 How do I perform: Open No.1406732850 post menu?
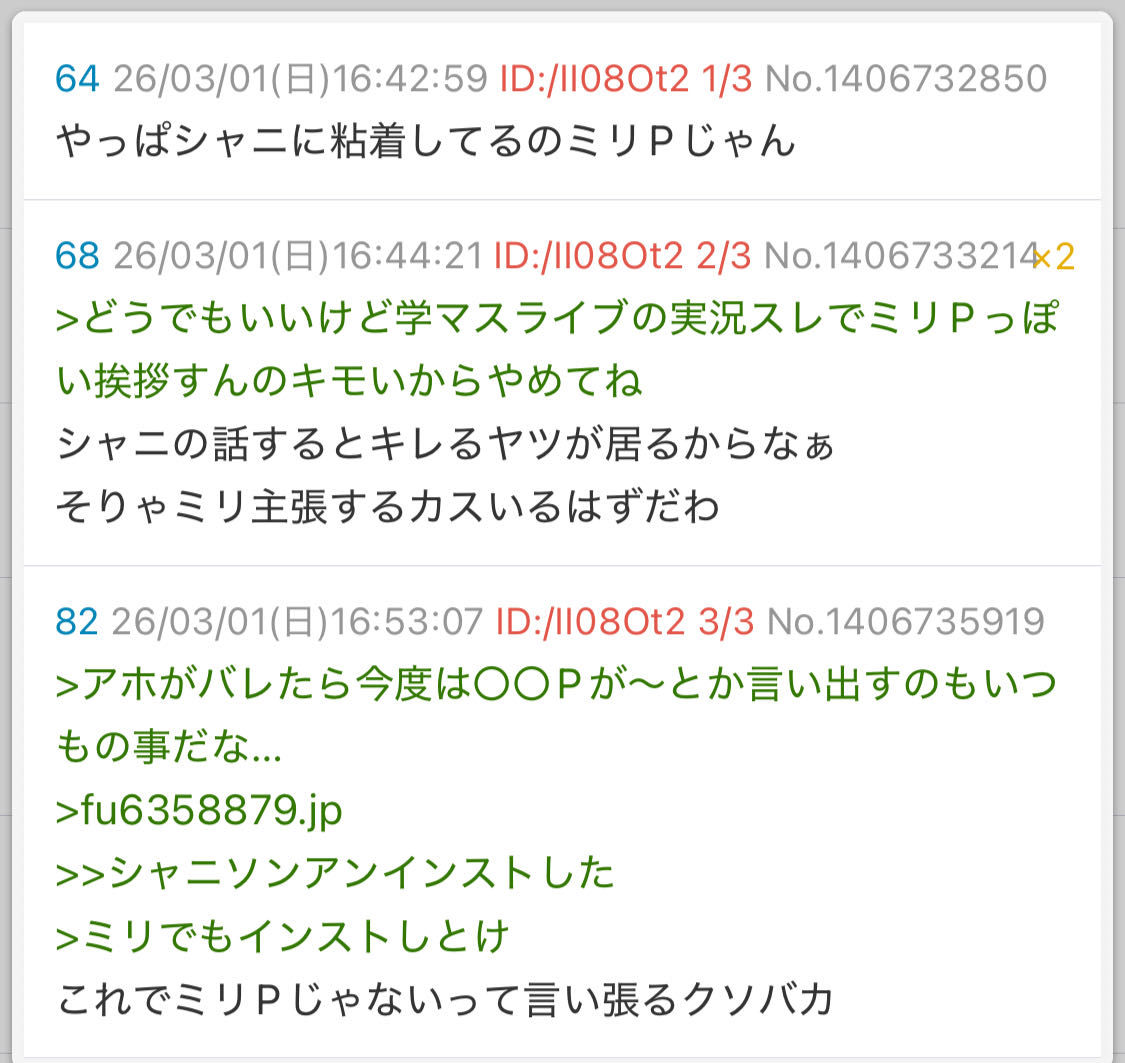coord(905,78)
